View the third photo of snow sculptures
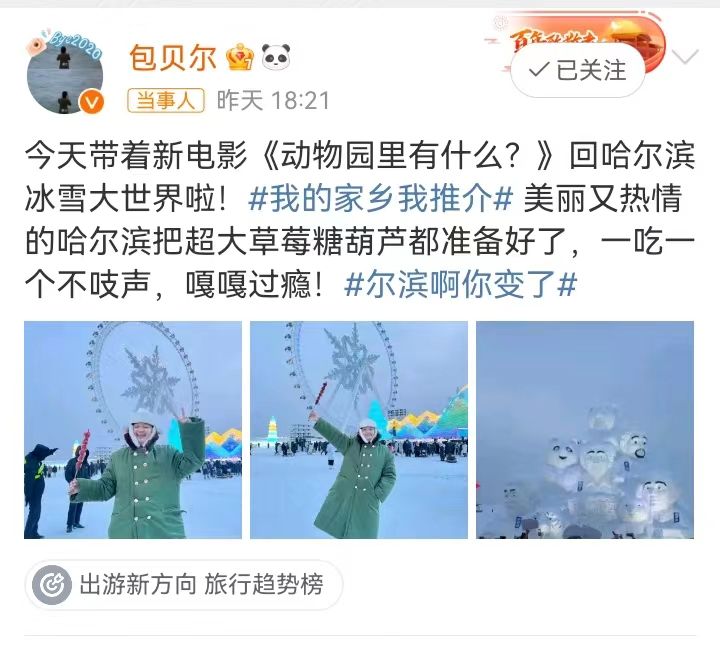 coord(585,430)
